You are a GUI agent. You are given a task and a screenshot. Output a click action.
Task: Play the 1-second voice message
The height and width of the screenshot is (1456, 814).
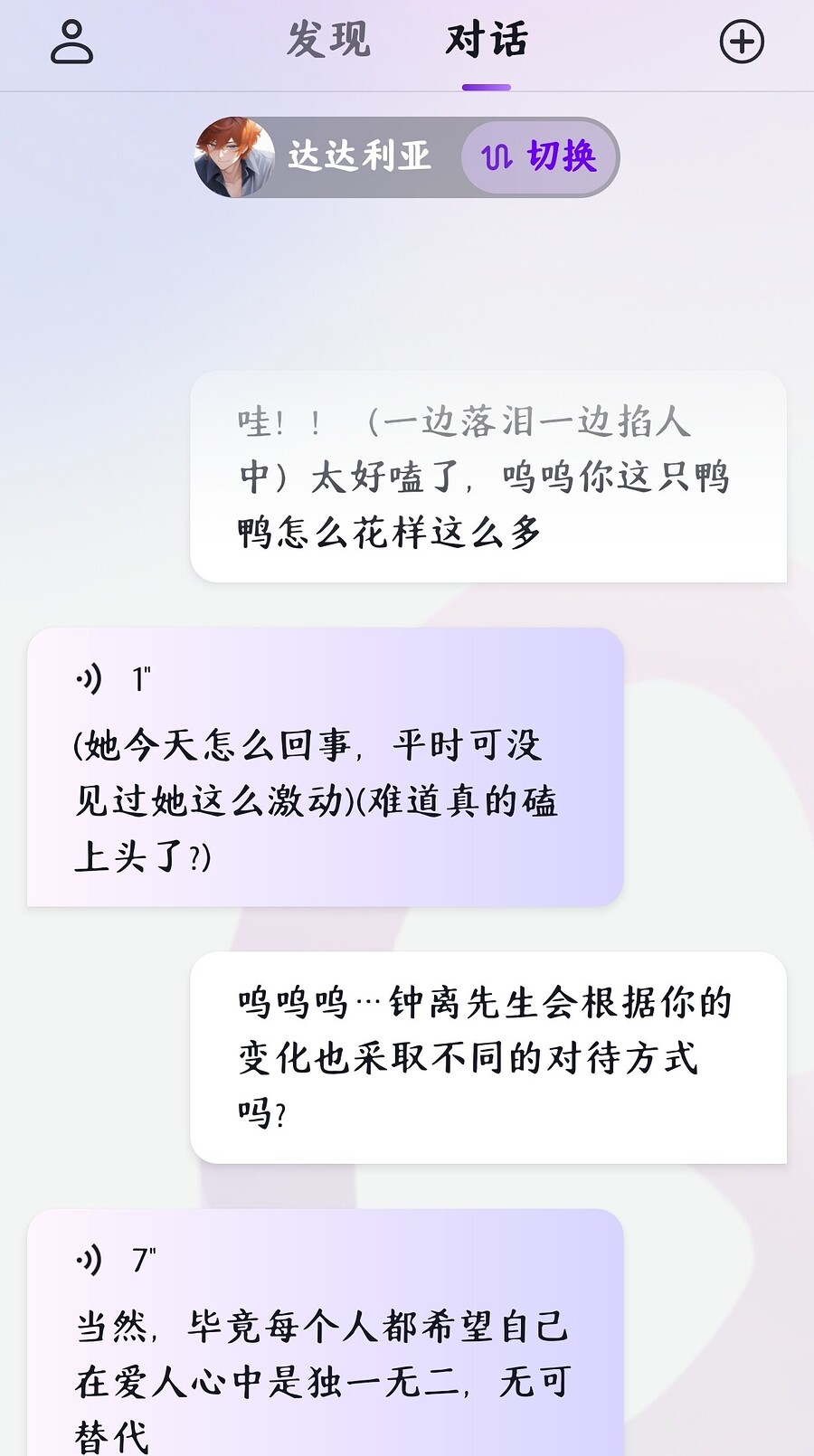coord(90,678)
